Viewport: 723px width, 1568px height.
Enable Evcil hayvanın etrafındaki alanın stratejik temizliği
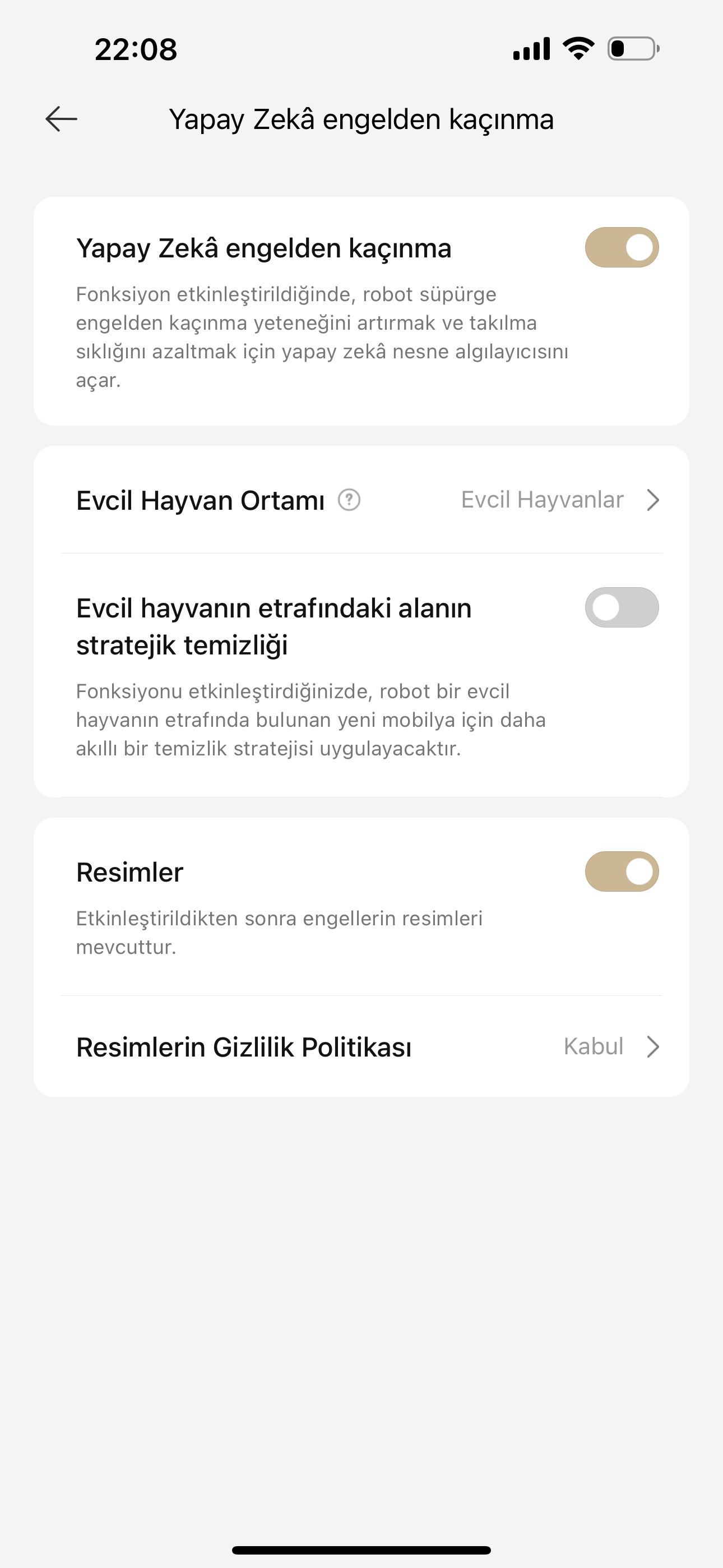point(622,607)
